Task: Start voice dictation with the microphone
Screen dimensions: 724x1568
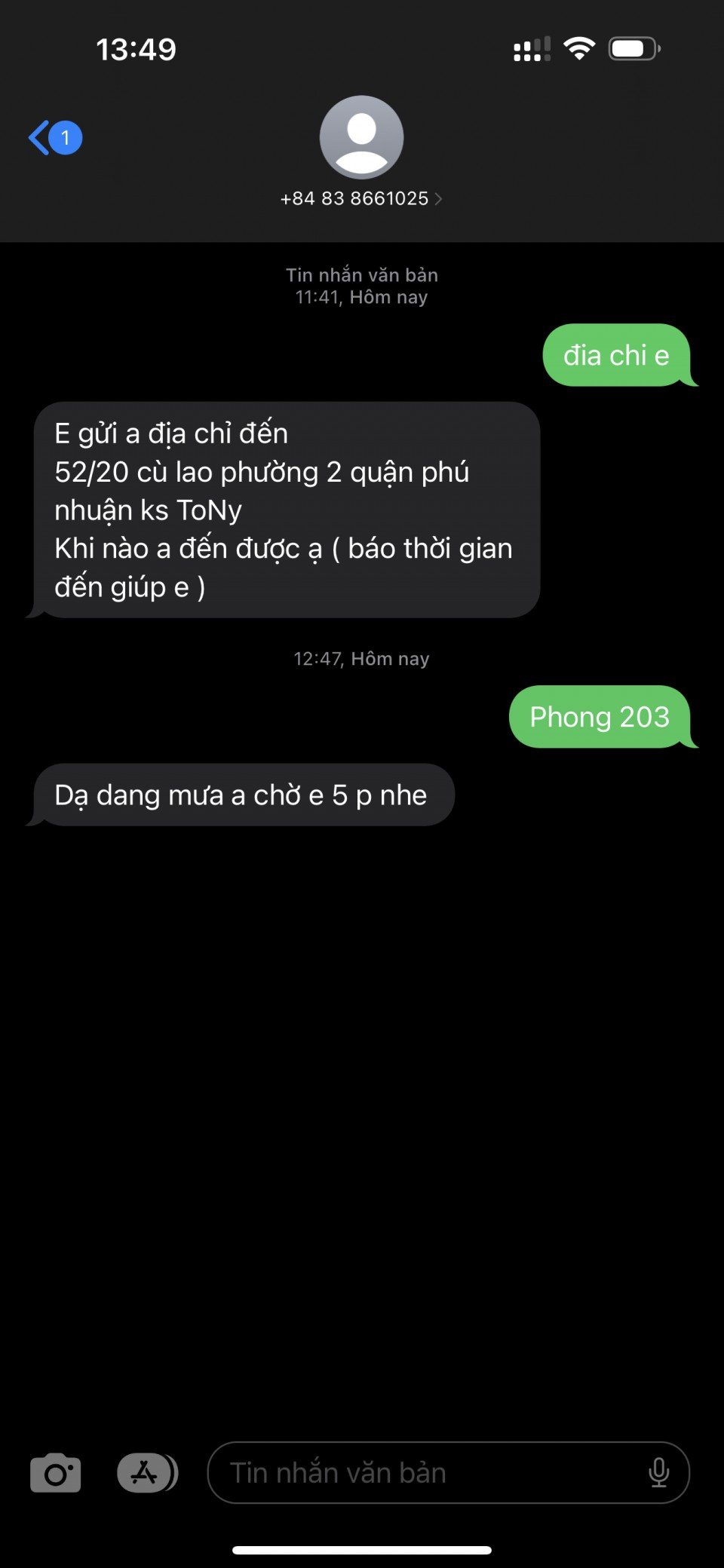Action: coord(658,1473)
